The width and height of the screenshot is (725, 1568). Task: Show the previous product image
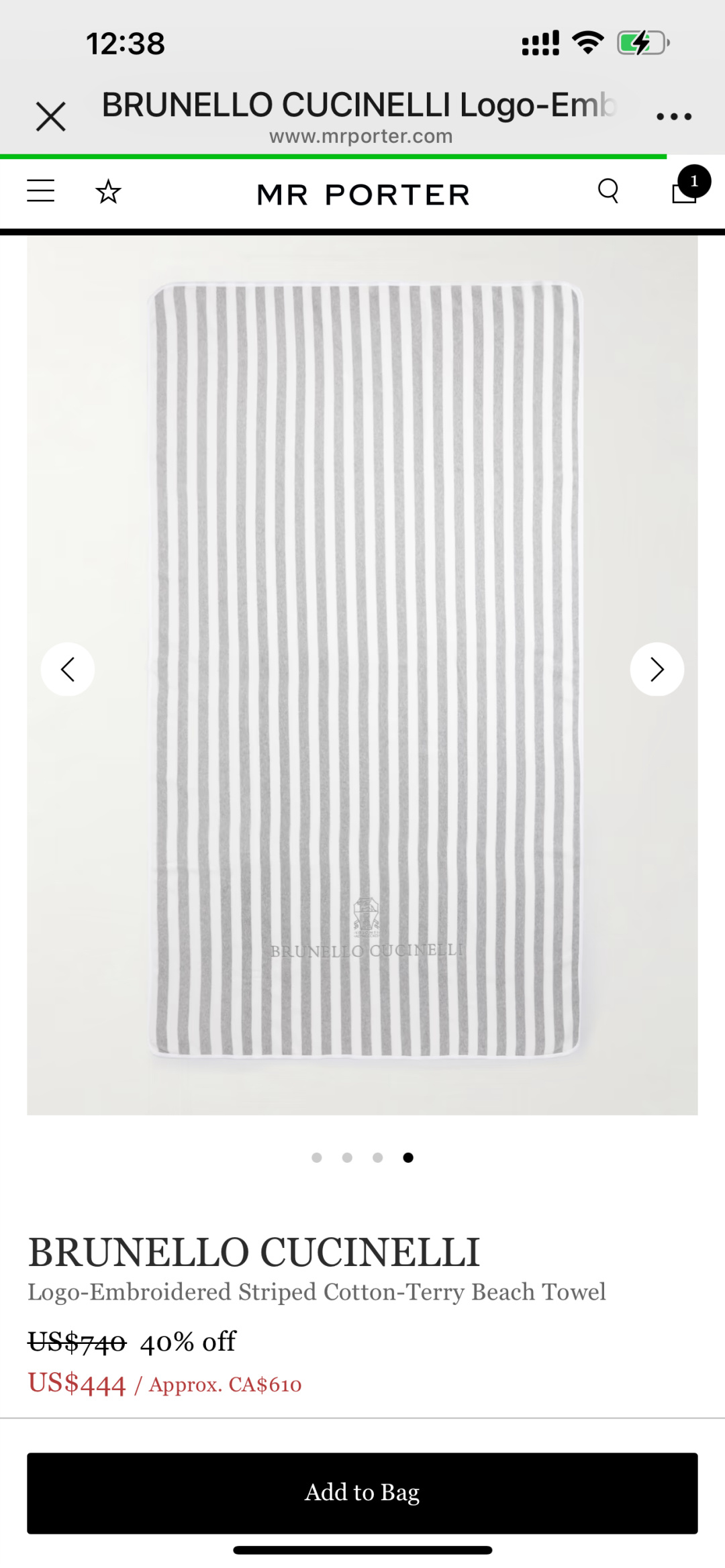[x=68, y=669]
